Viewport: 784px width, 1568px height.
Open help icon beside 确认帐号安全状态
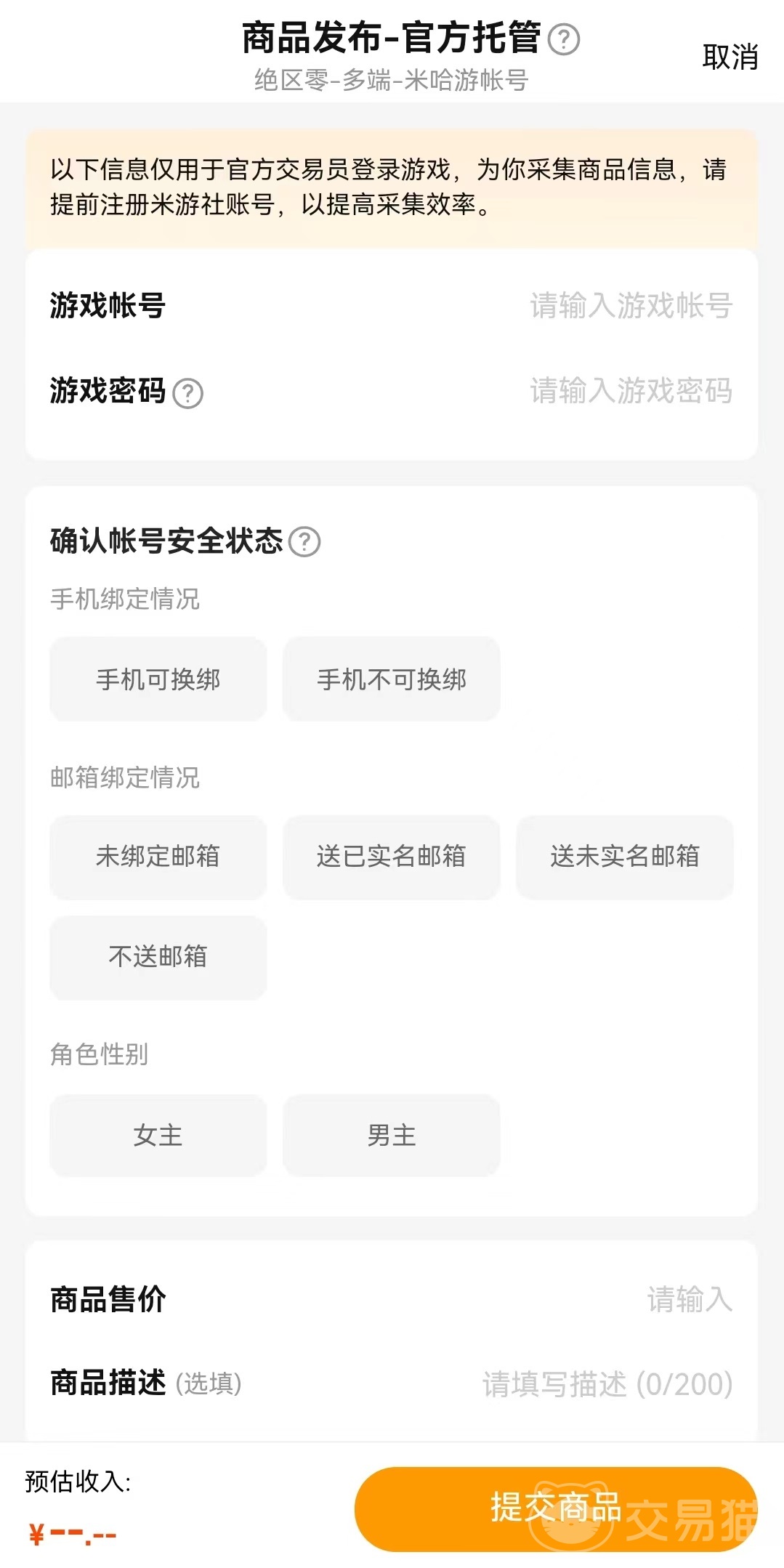[304, 541]
